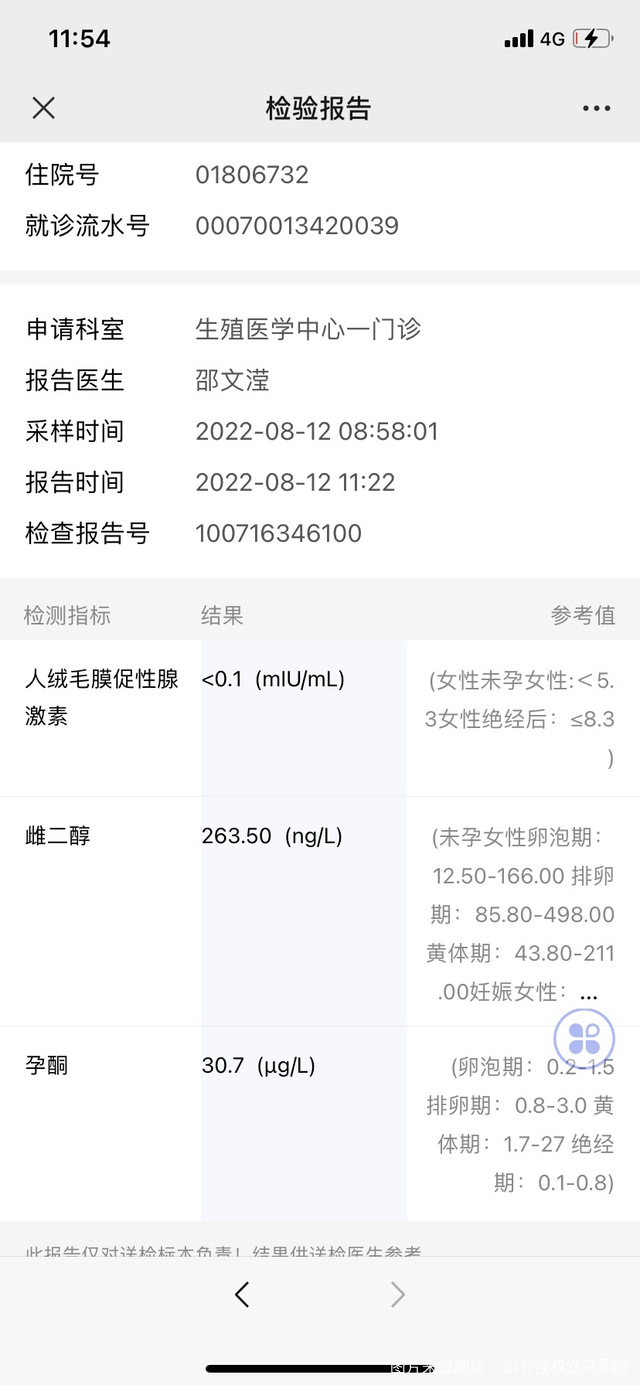Open the three-dot more options menu
Viewport: 640px width, 1385px height.
(596, 108)
